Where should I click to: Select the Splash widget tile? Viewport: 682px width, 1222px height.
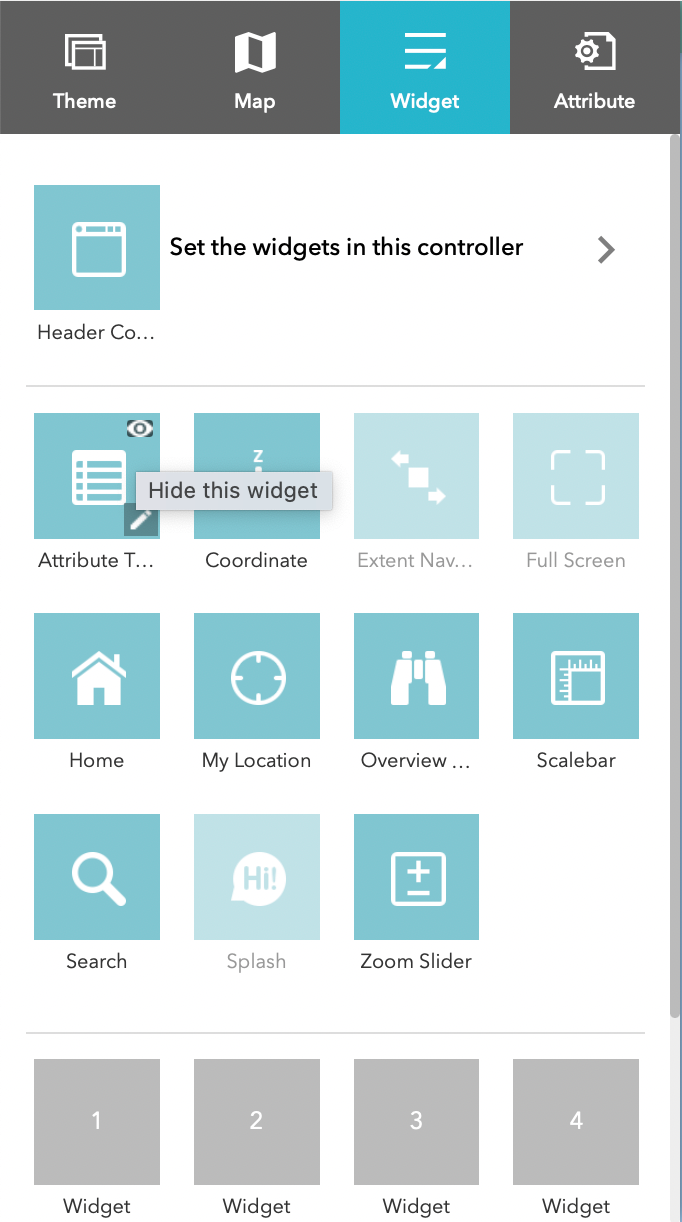point(257,877)
